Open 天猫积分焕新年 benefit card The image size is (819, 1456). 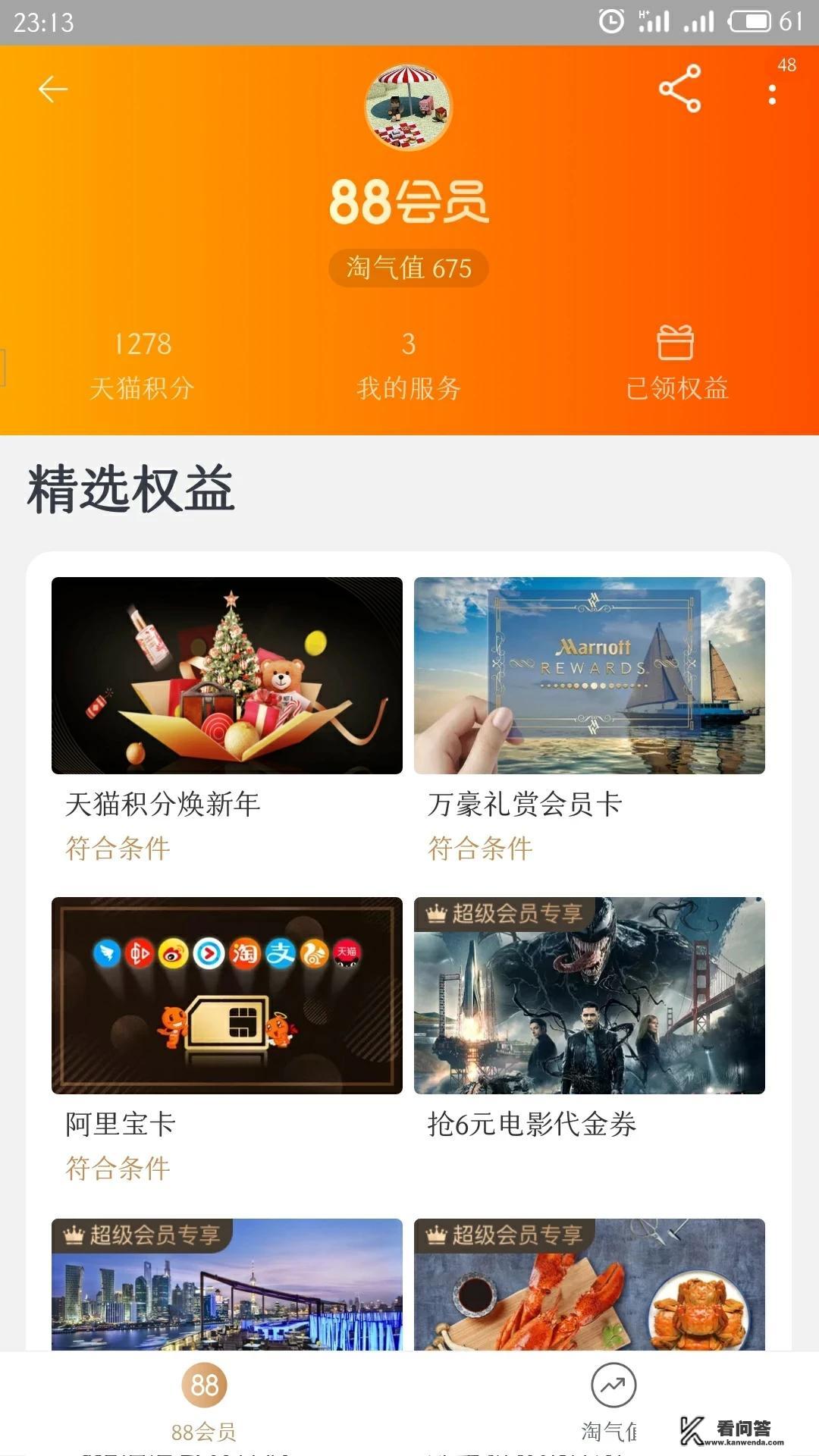tap(226, 676)
